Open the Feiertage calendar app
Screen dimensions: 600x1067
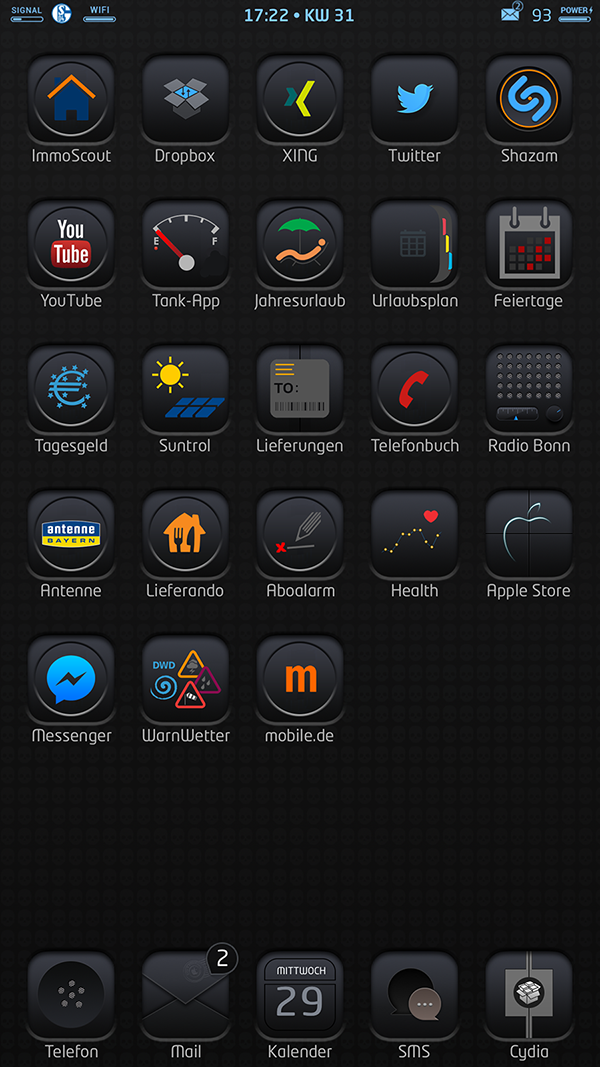529,243
